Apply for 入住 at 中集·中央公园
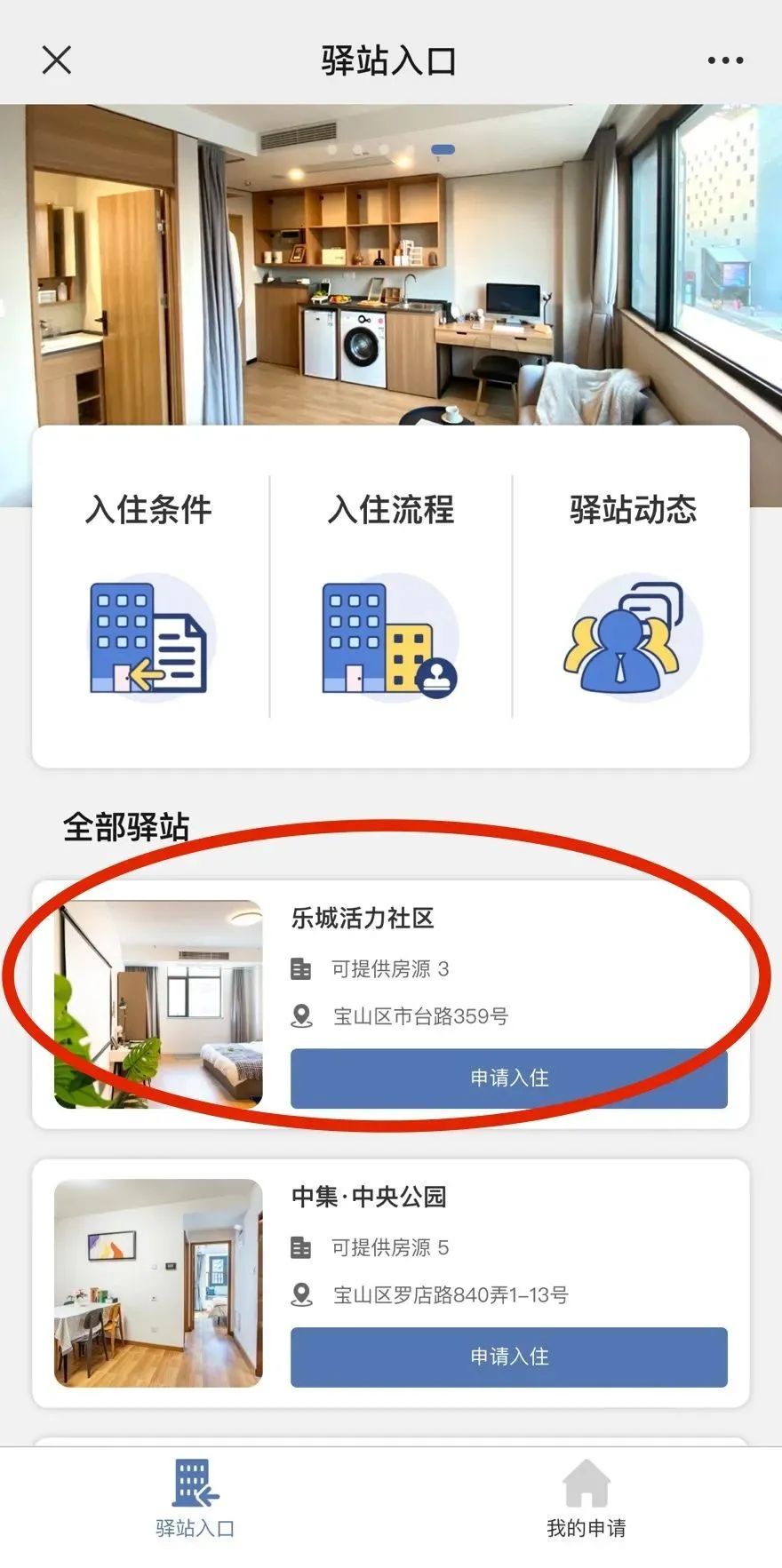The width and height of the screenshot is (782, 1568). click(508, 1357)
